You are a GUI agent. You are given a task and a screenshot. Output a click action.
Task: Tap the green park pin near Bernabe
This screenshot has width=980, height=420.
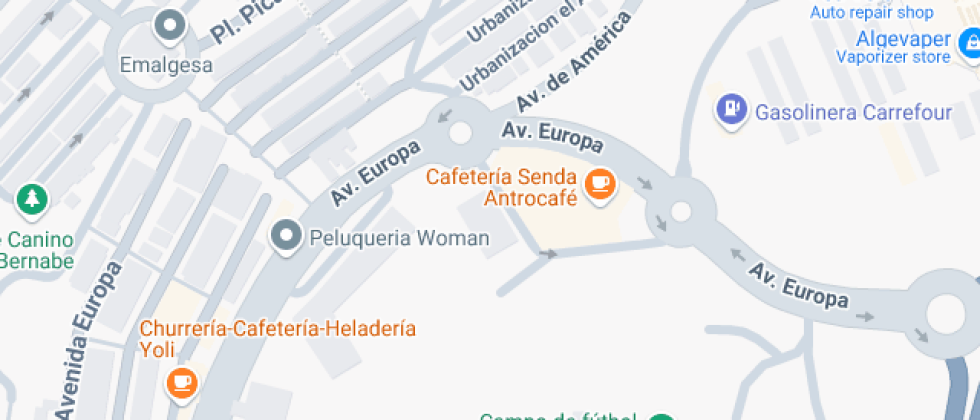[33, 197]
